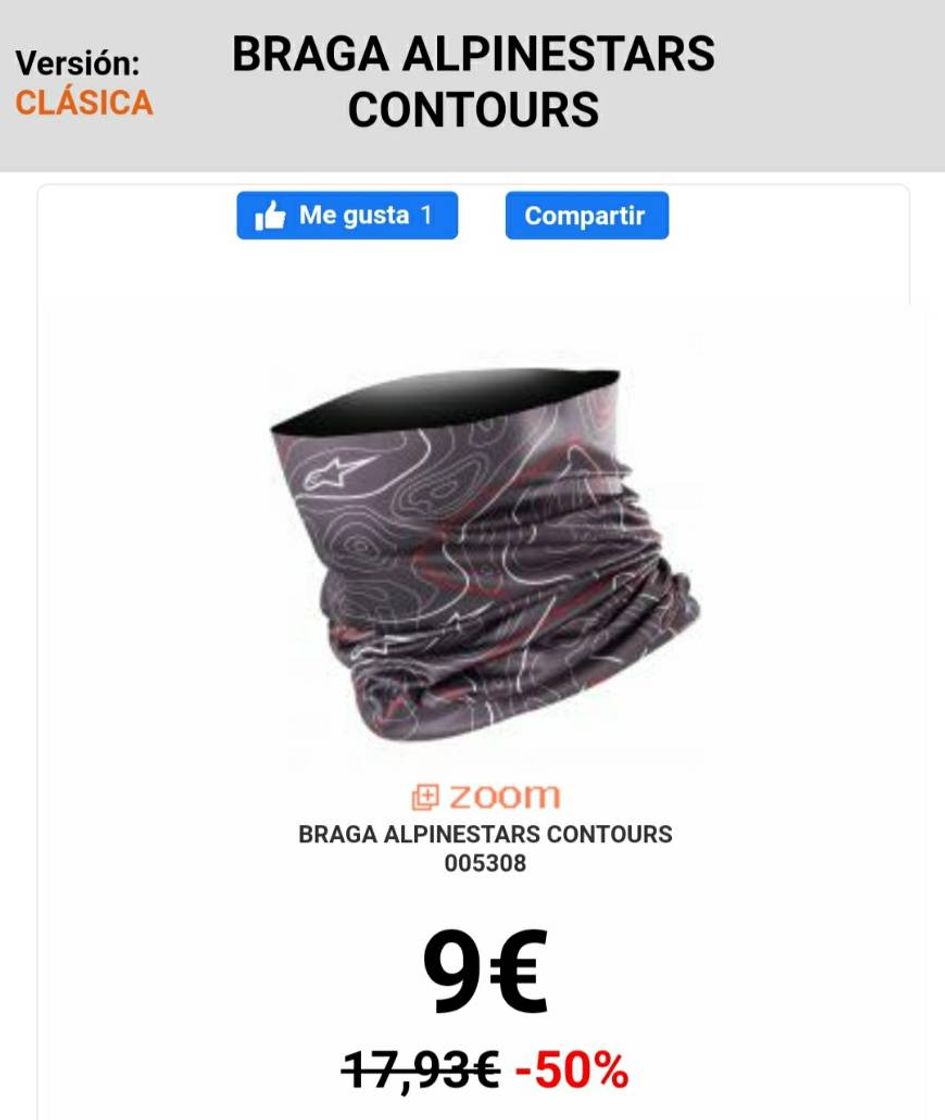
Task: Like the product with Me gusta
Action: coord(346,216)
